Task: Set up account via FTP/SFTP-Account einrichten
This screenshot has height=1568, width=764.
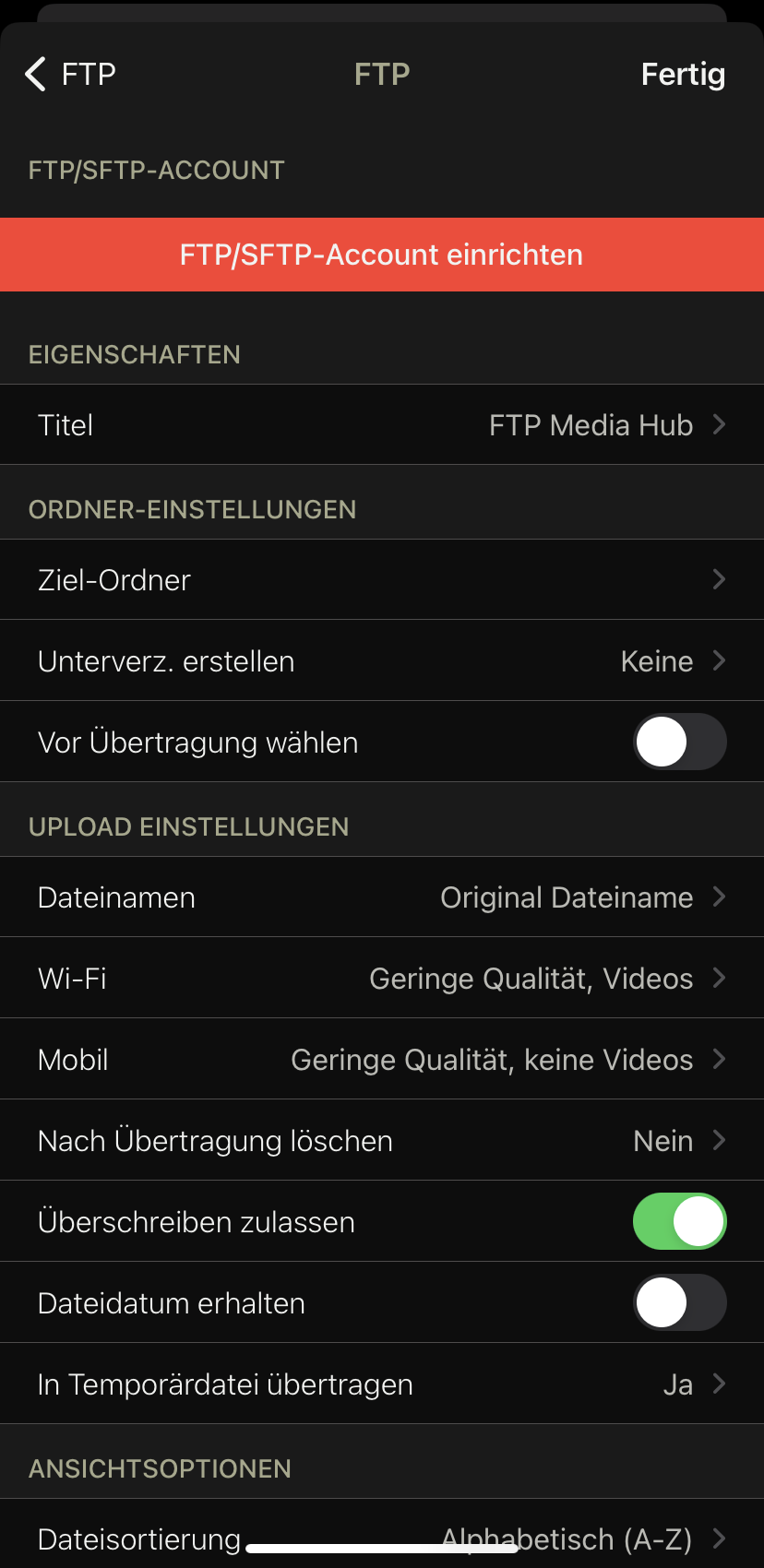Action: tap(382, 255)
